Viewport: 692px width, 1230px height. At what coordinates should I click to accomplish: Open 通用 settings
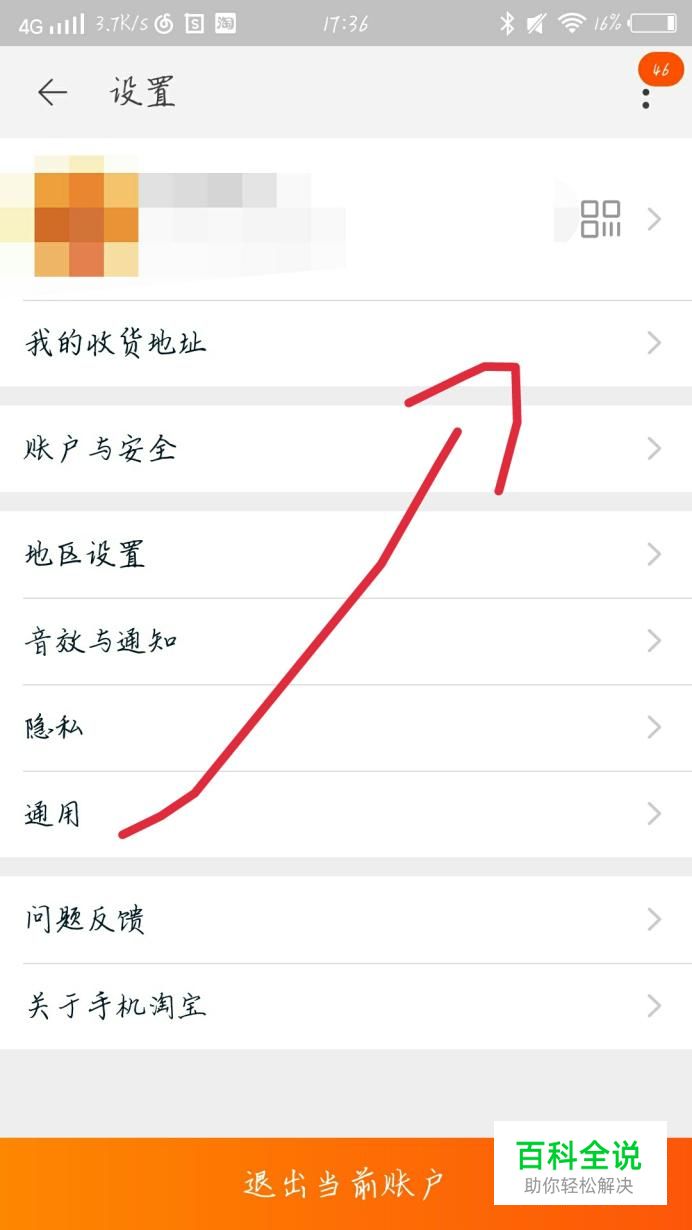(x=346, y=814)
